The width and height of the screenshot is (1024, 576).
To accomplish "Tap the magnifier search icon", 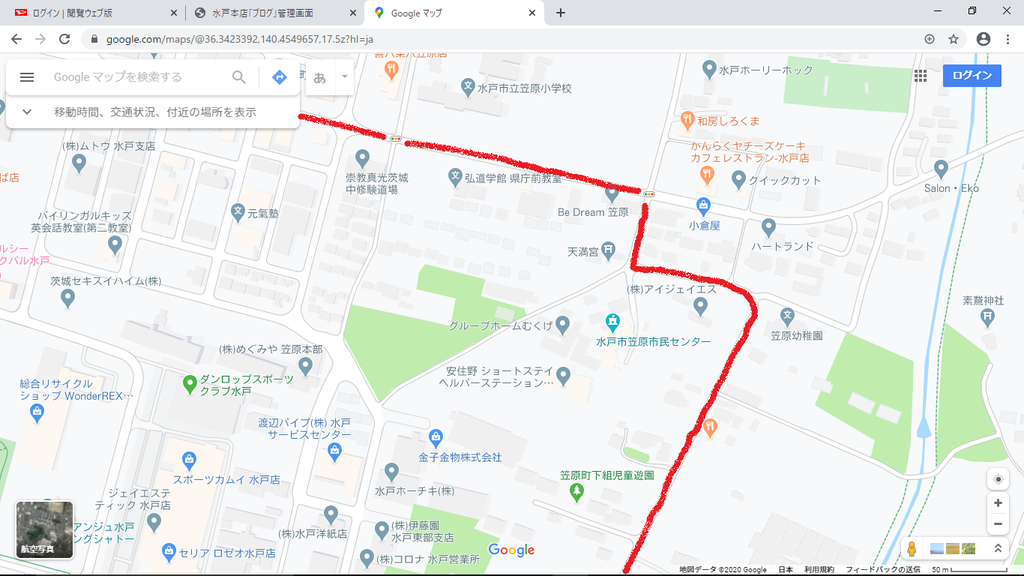I will [x=239, y=77].
